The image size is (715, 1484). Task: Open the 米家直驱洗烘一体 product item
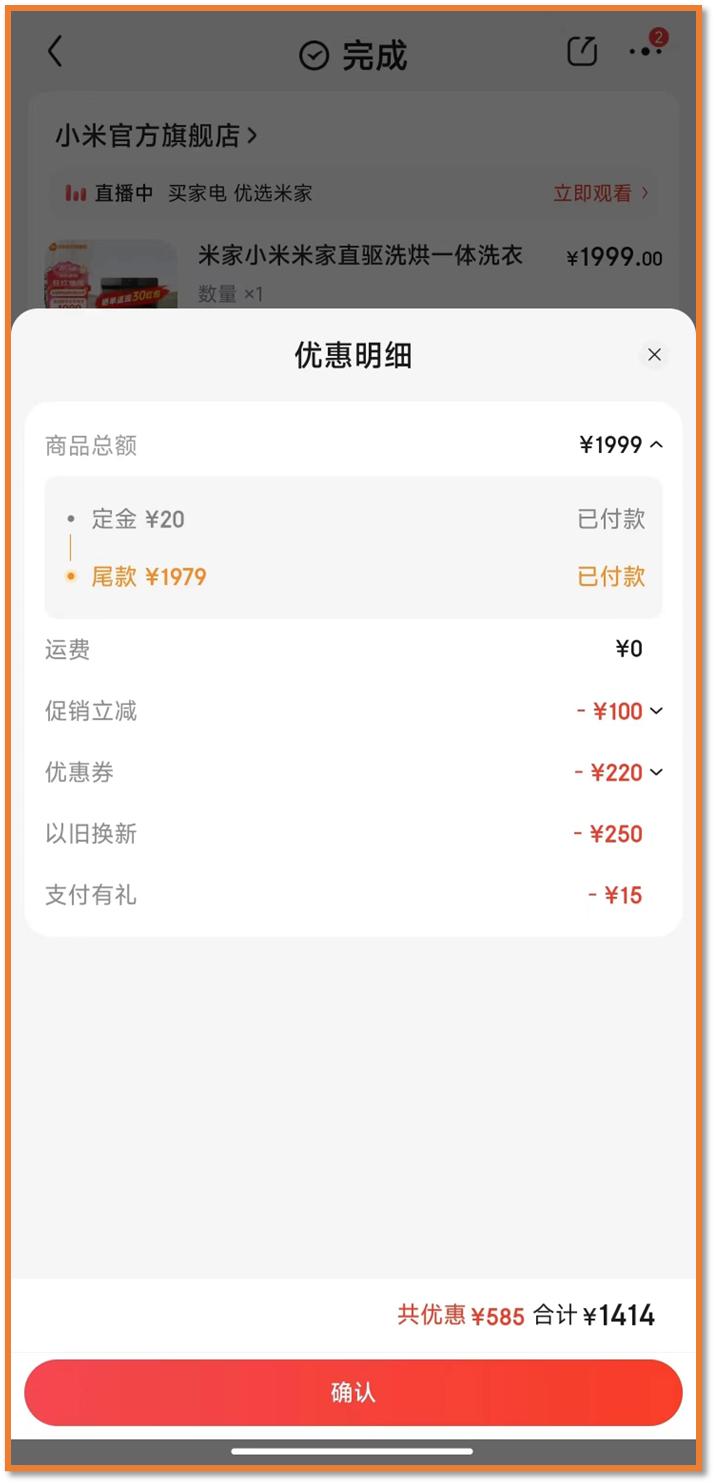coord(360,256)
